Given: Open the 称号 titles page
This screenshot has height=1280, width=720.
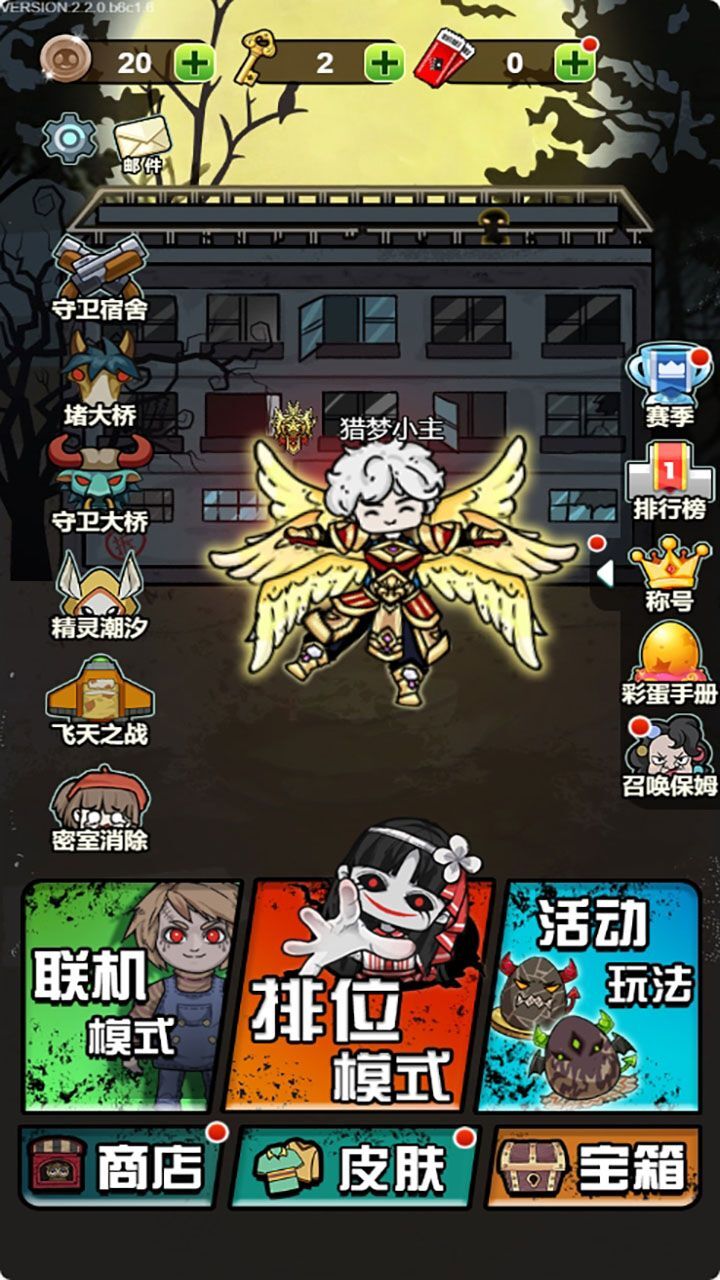Looking at the screenshot, I should 668,573.
